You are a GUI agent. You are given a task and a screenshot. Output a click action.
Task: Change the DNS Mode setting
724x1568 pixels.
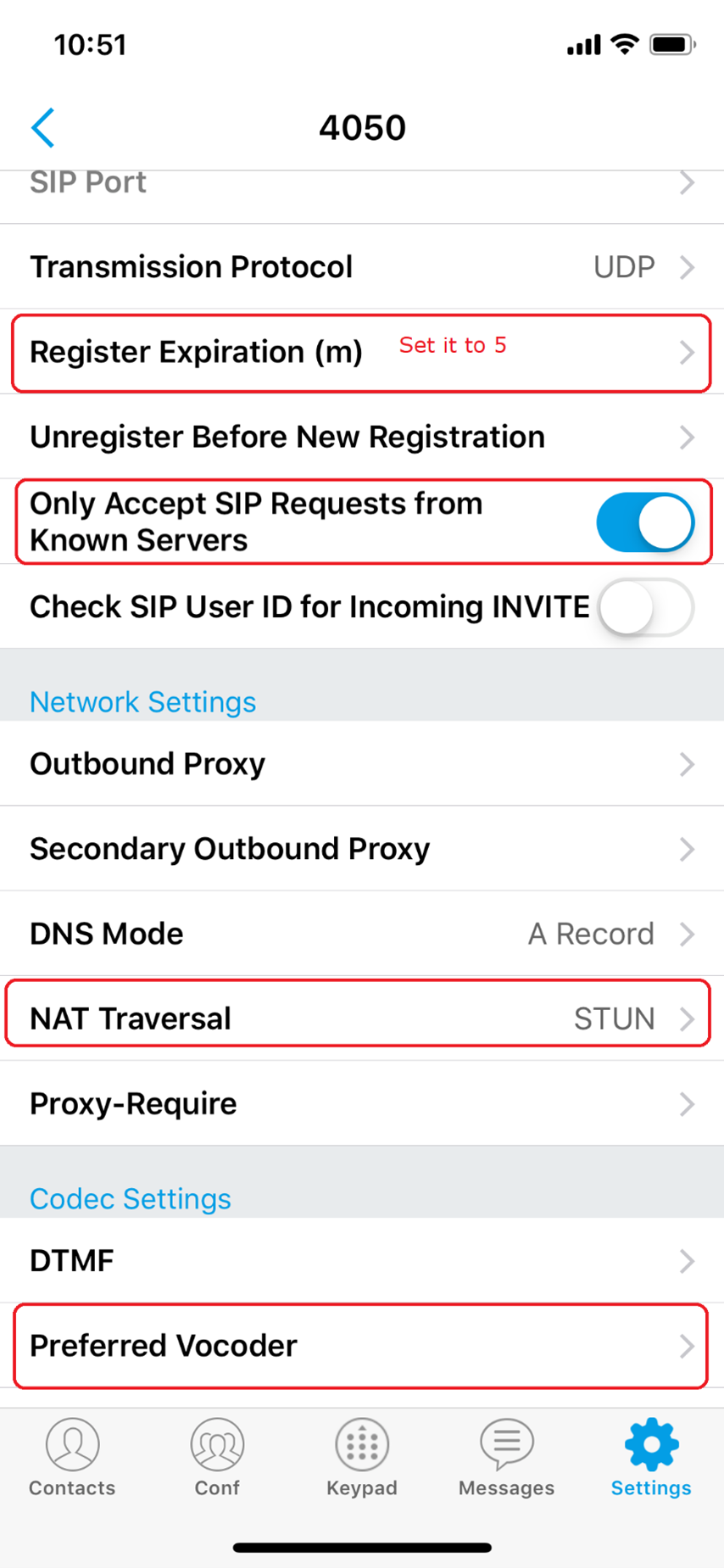click(362, 934)
